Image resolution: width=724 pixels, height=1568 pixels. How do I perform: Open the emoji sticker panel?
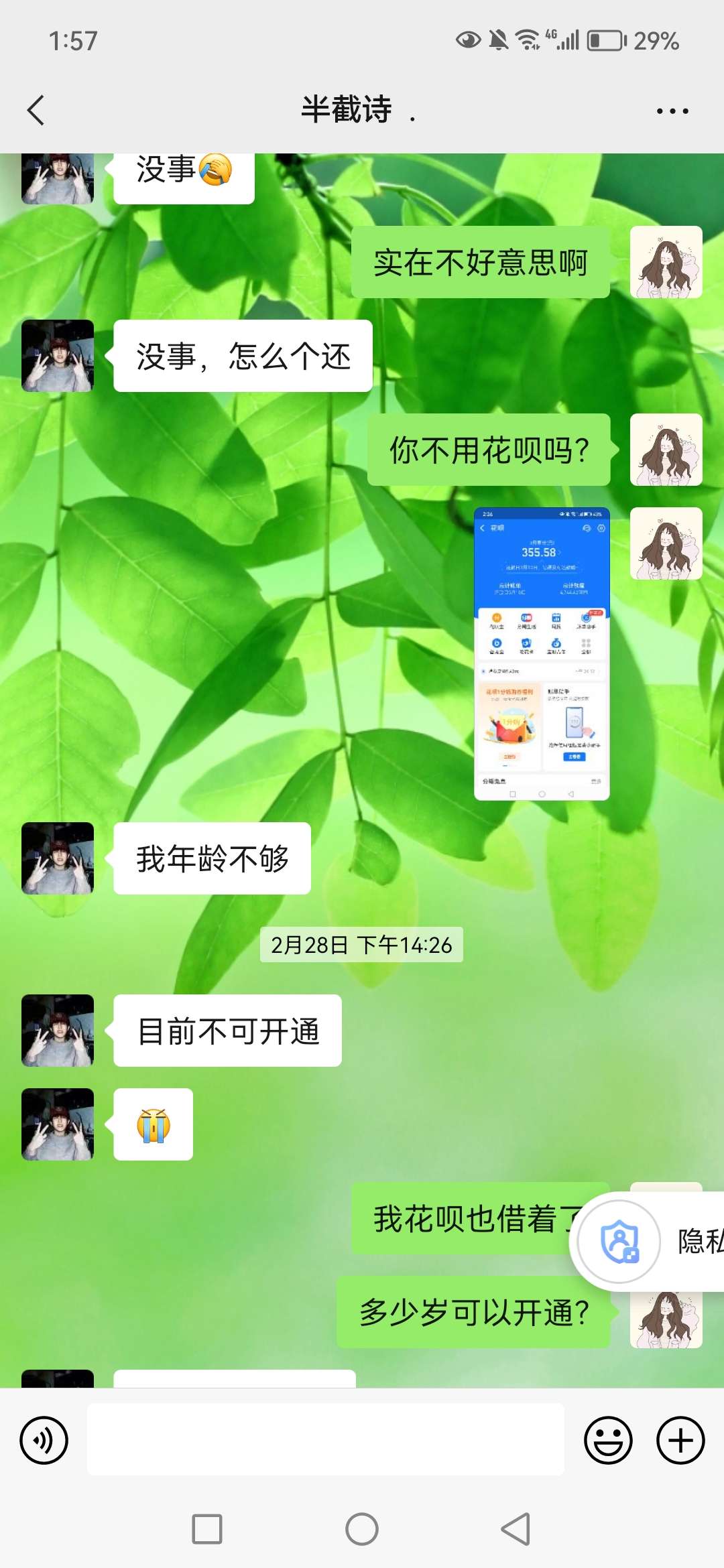[x=608, y=1440]
